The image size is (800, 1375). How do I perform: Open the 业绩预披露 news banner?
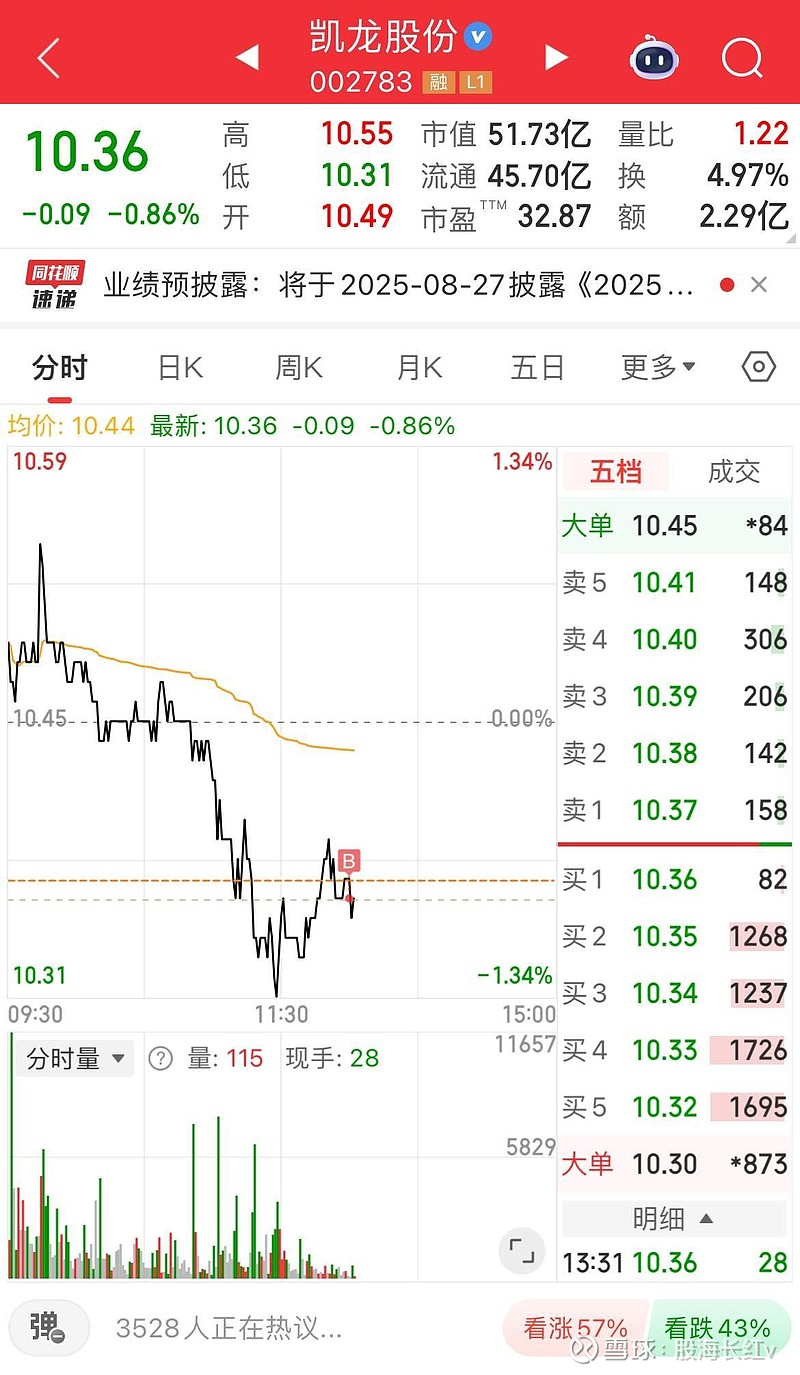pos(398,285)
